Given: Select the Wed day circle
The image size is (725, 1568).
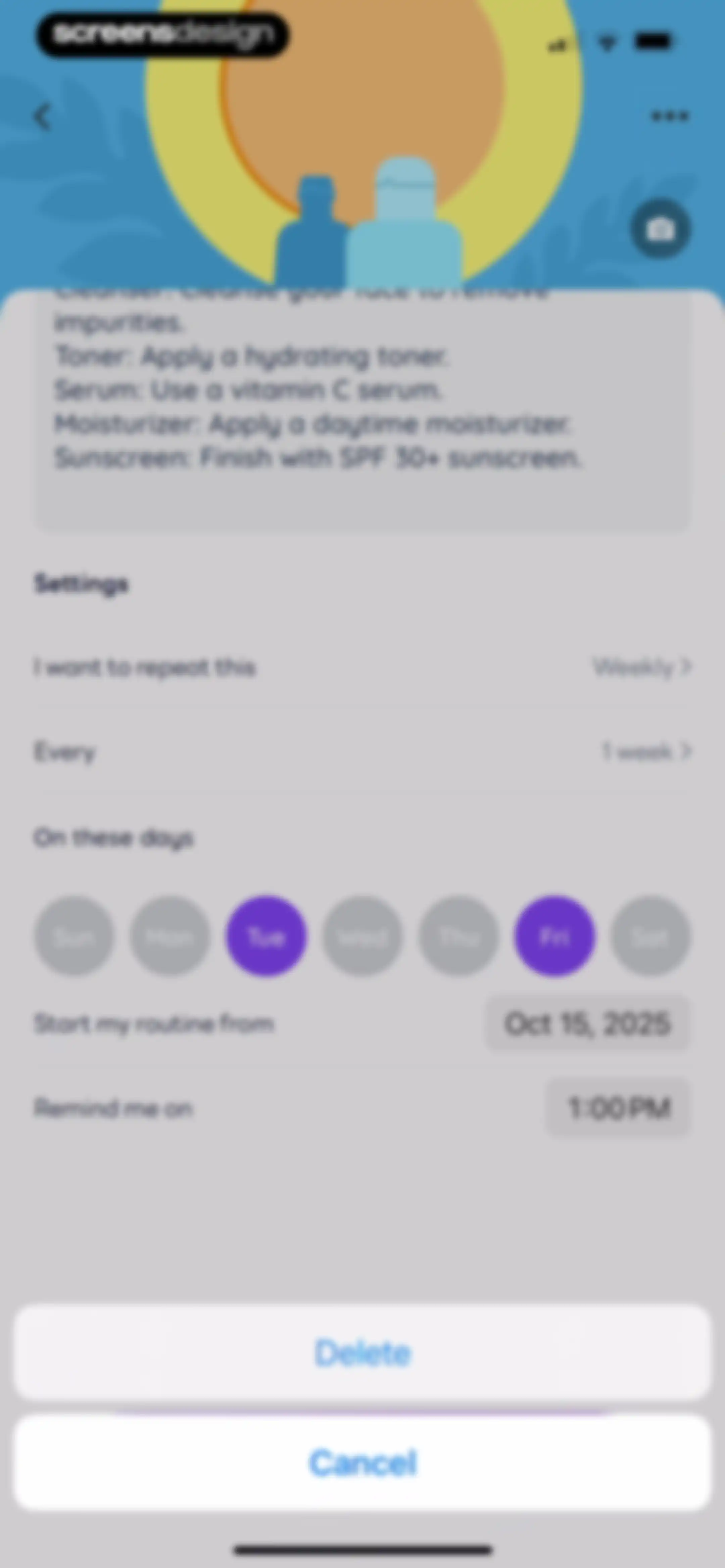Looking at the screenshot, I should pos(362,936).
